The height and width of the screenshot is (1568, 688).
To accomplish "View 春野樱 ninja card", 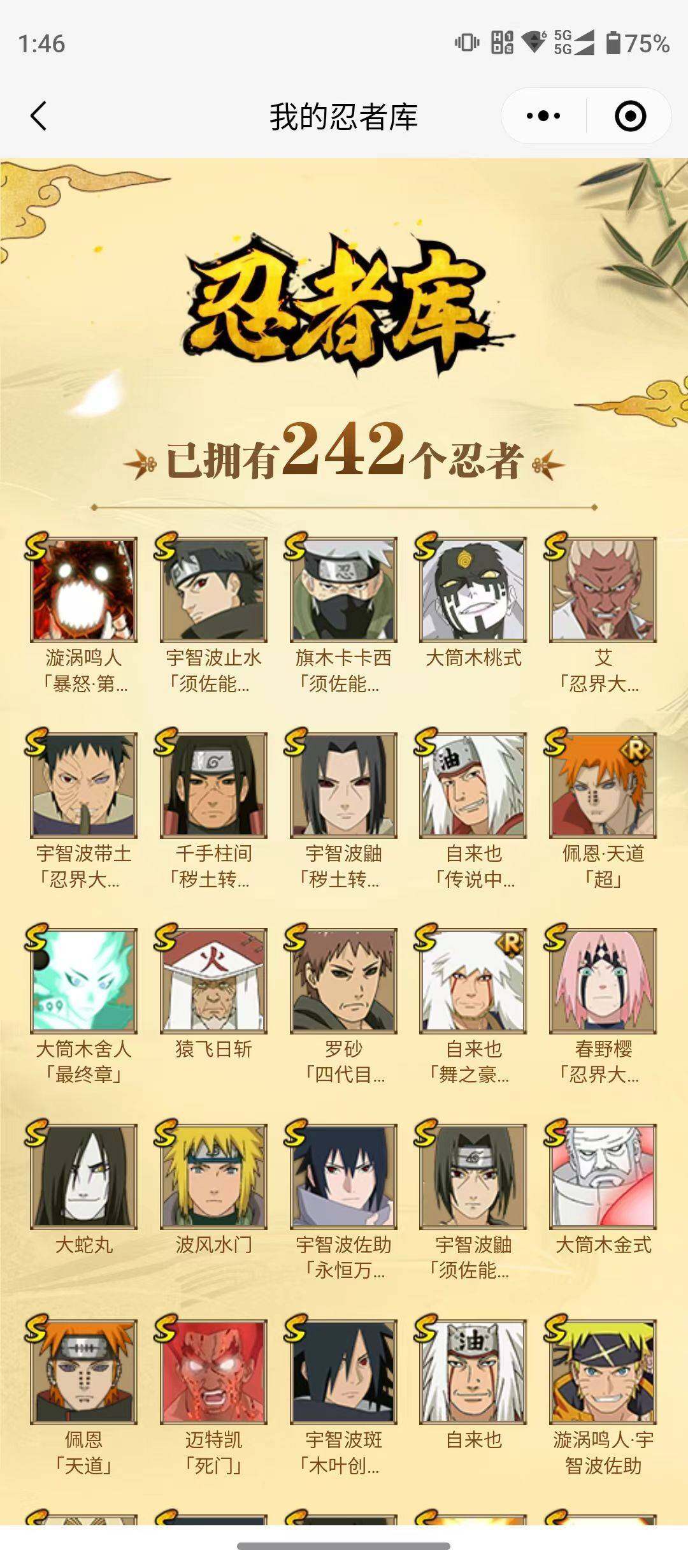I will coord(603,981).
